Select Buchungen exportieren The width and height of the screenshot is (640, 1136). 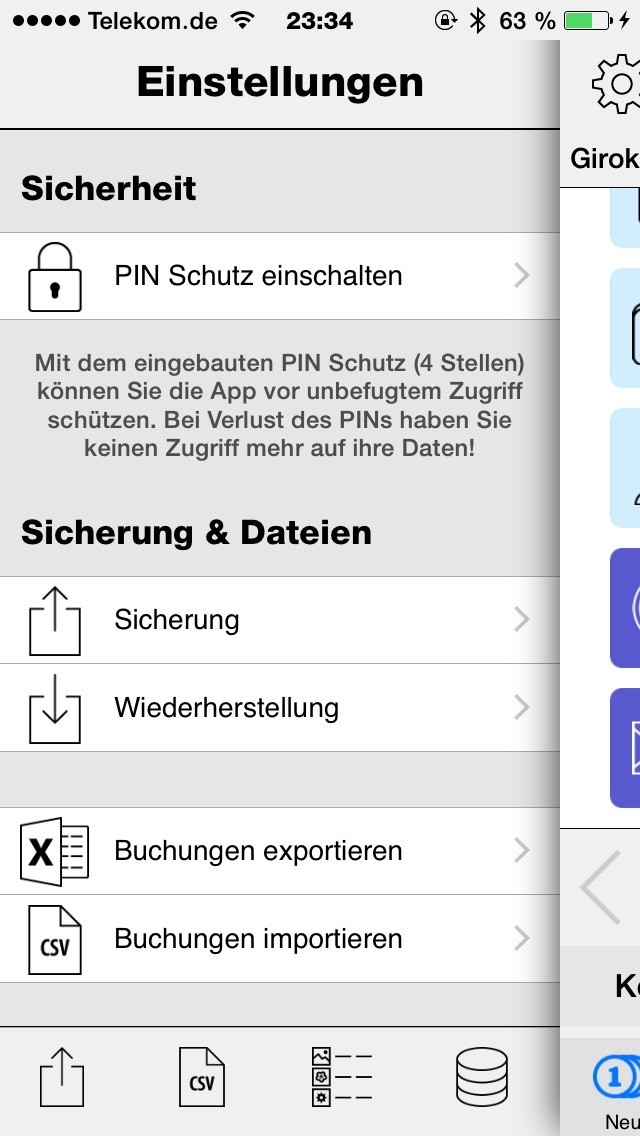click(x=280, y=851)
